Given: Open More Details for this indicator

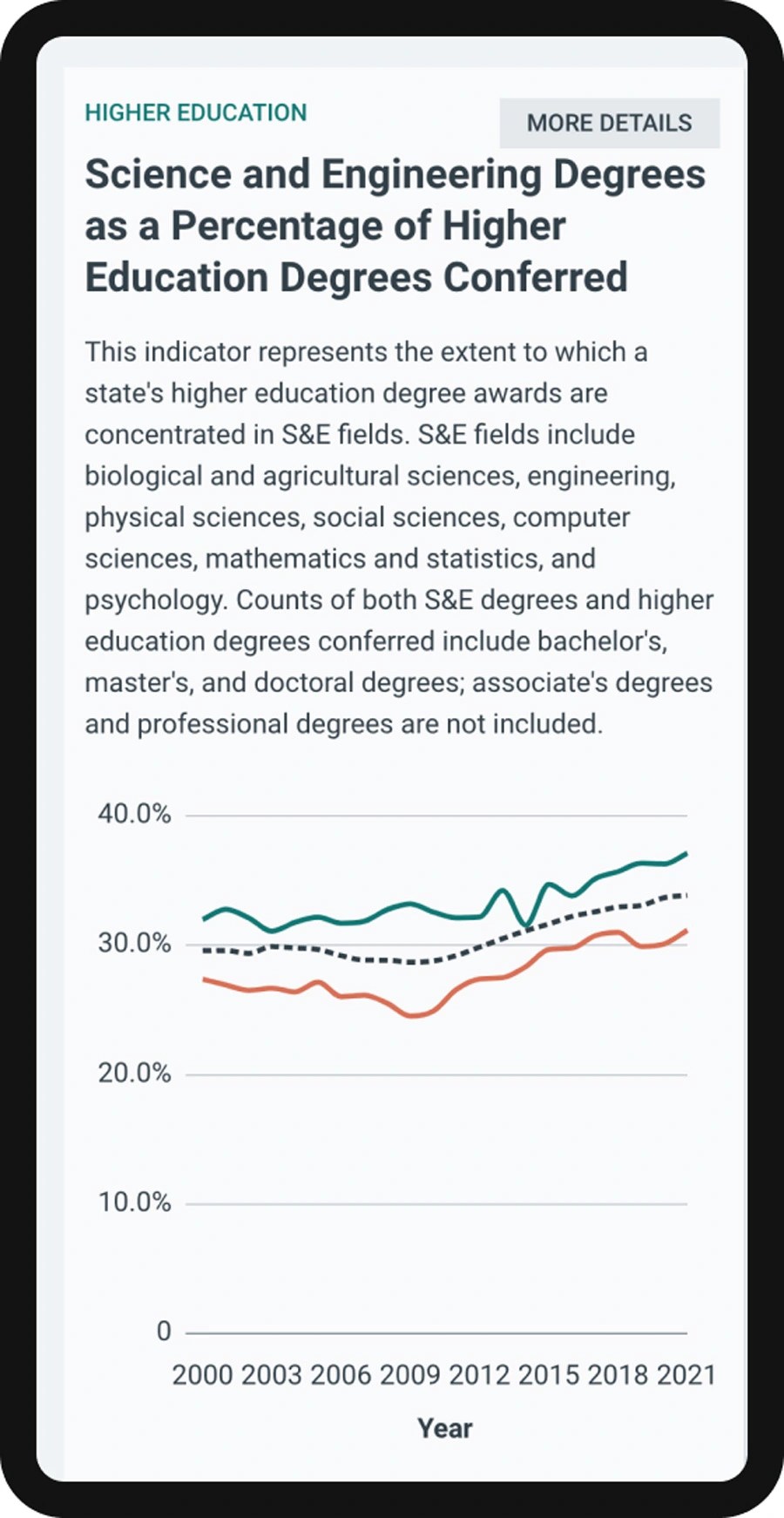Looking at the screenshot, I should coord(610,123).
